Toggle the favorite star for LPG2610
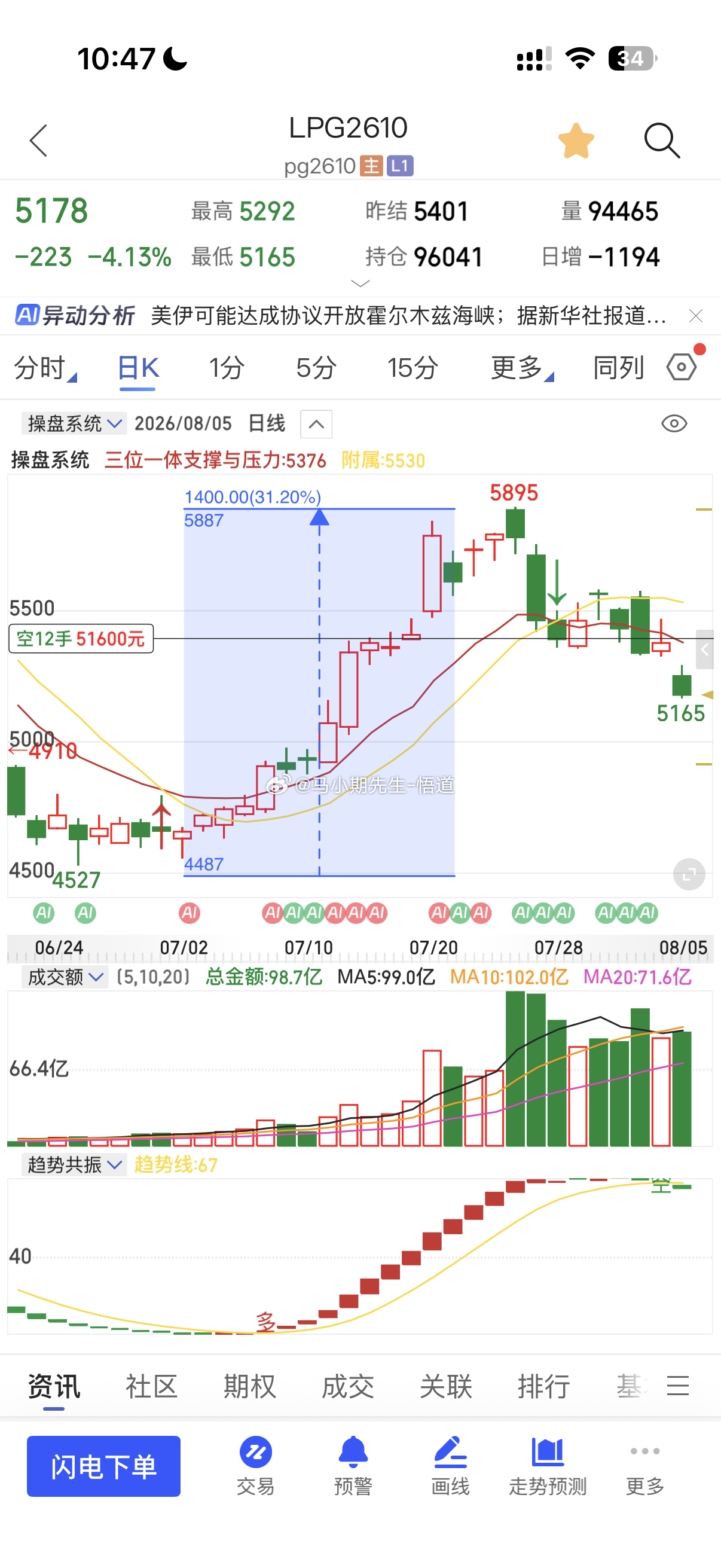721x1568 pixels. coord(576,141)
